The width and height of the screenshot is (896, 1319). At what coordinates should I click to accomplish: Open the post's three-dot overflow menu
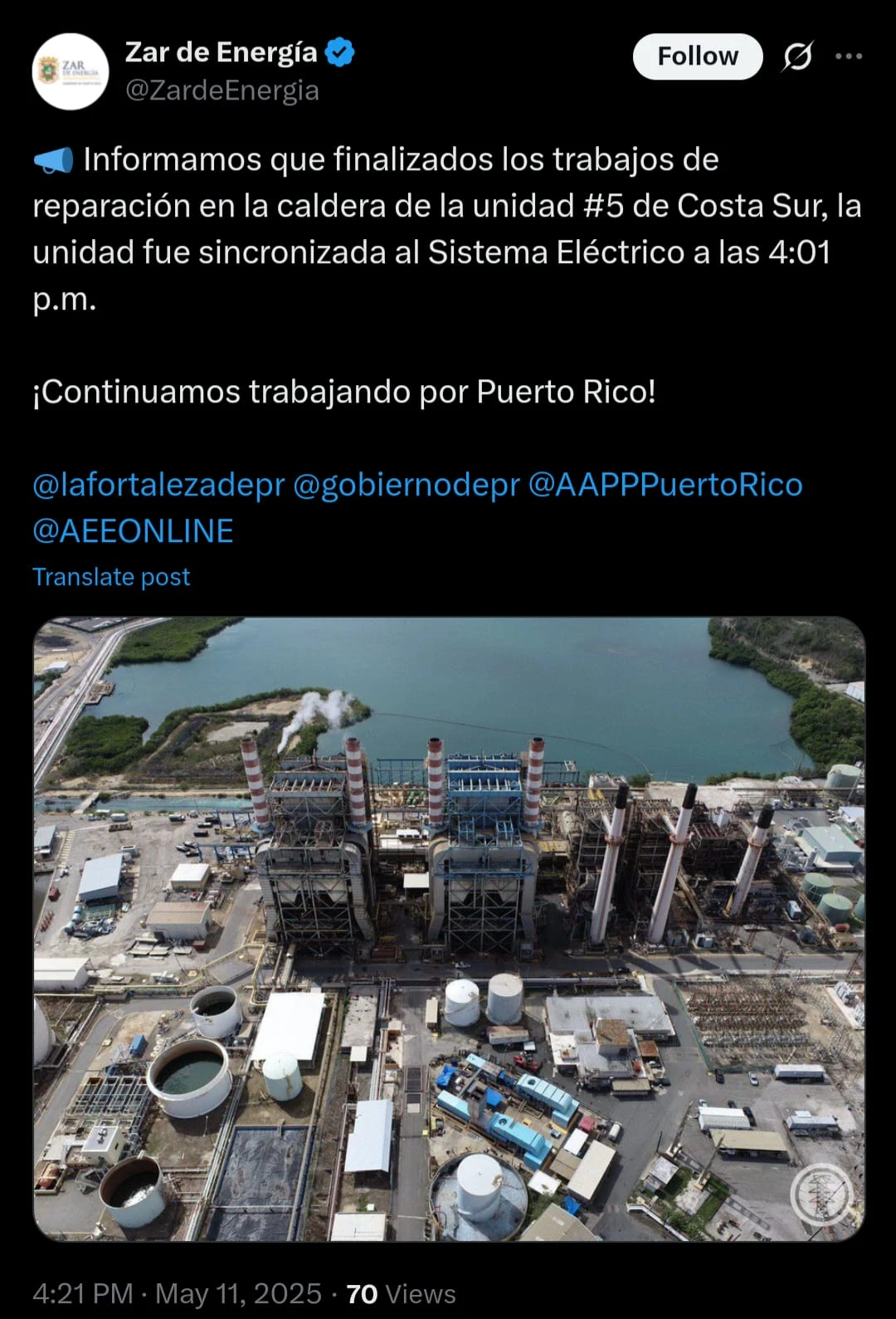coord(848,56)
